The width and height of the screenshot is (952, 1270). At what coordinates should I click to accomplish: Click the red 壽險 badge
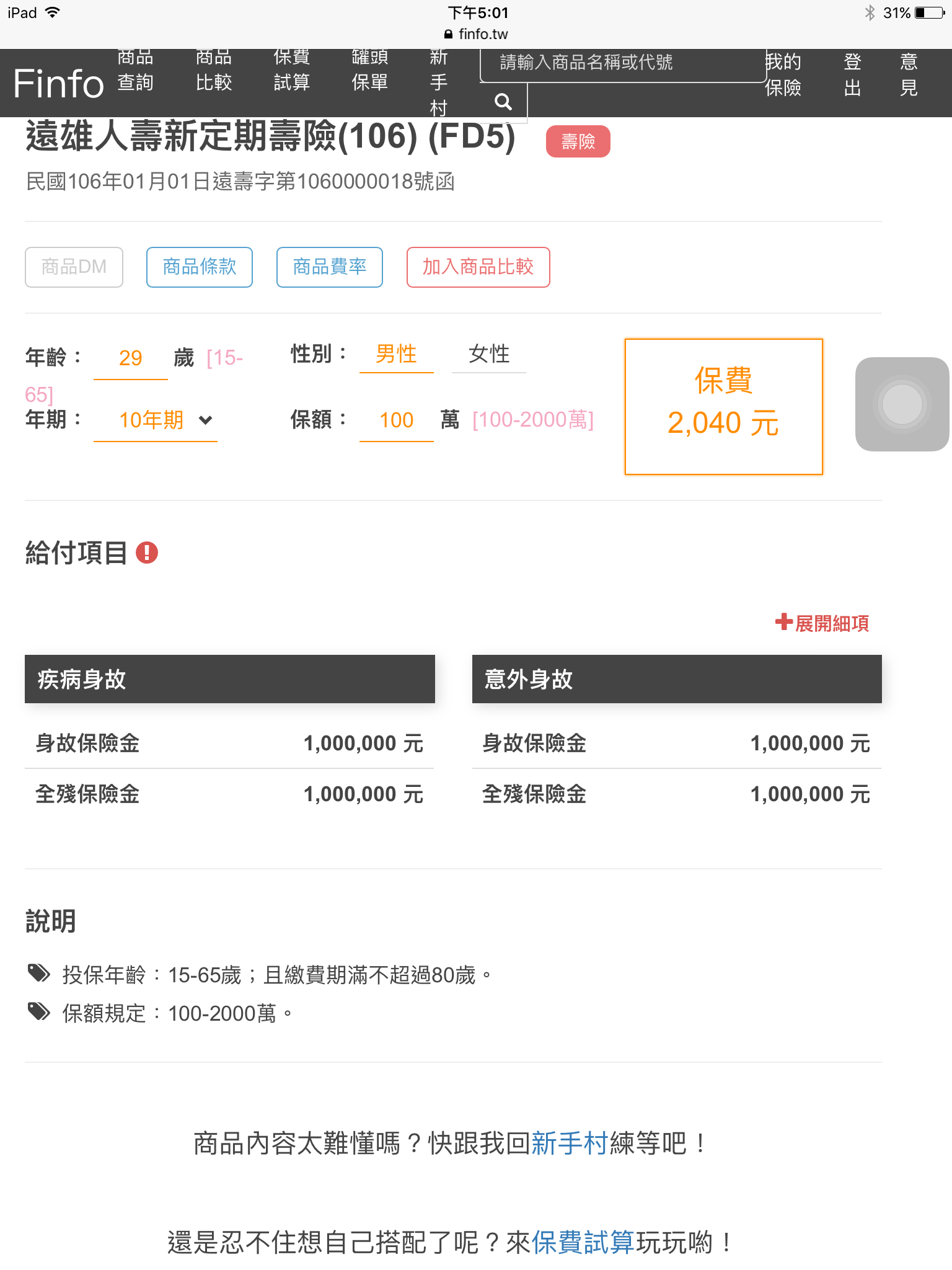click(x=578, y=141)
